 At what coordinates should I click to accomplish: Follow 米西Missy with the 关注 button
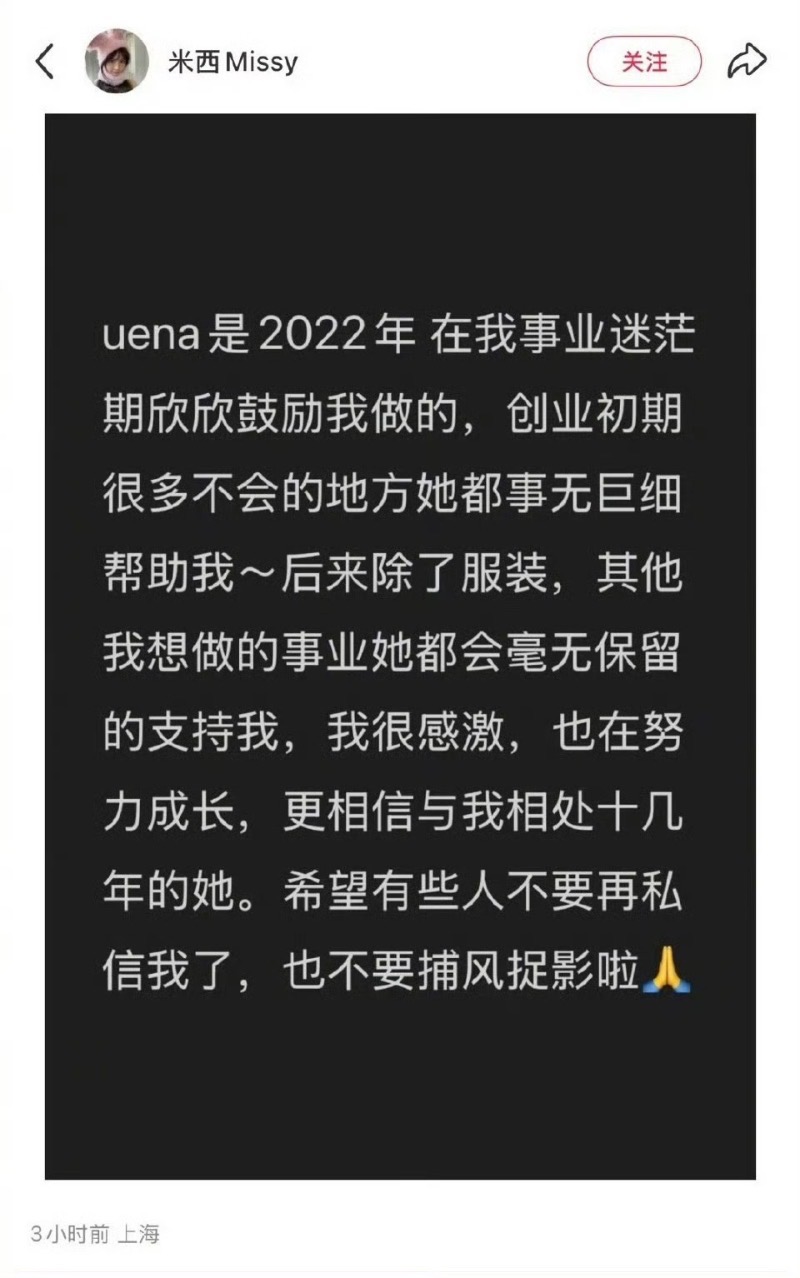click(x=643, y=62)
